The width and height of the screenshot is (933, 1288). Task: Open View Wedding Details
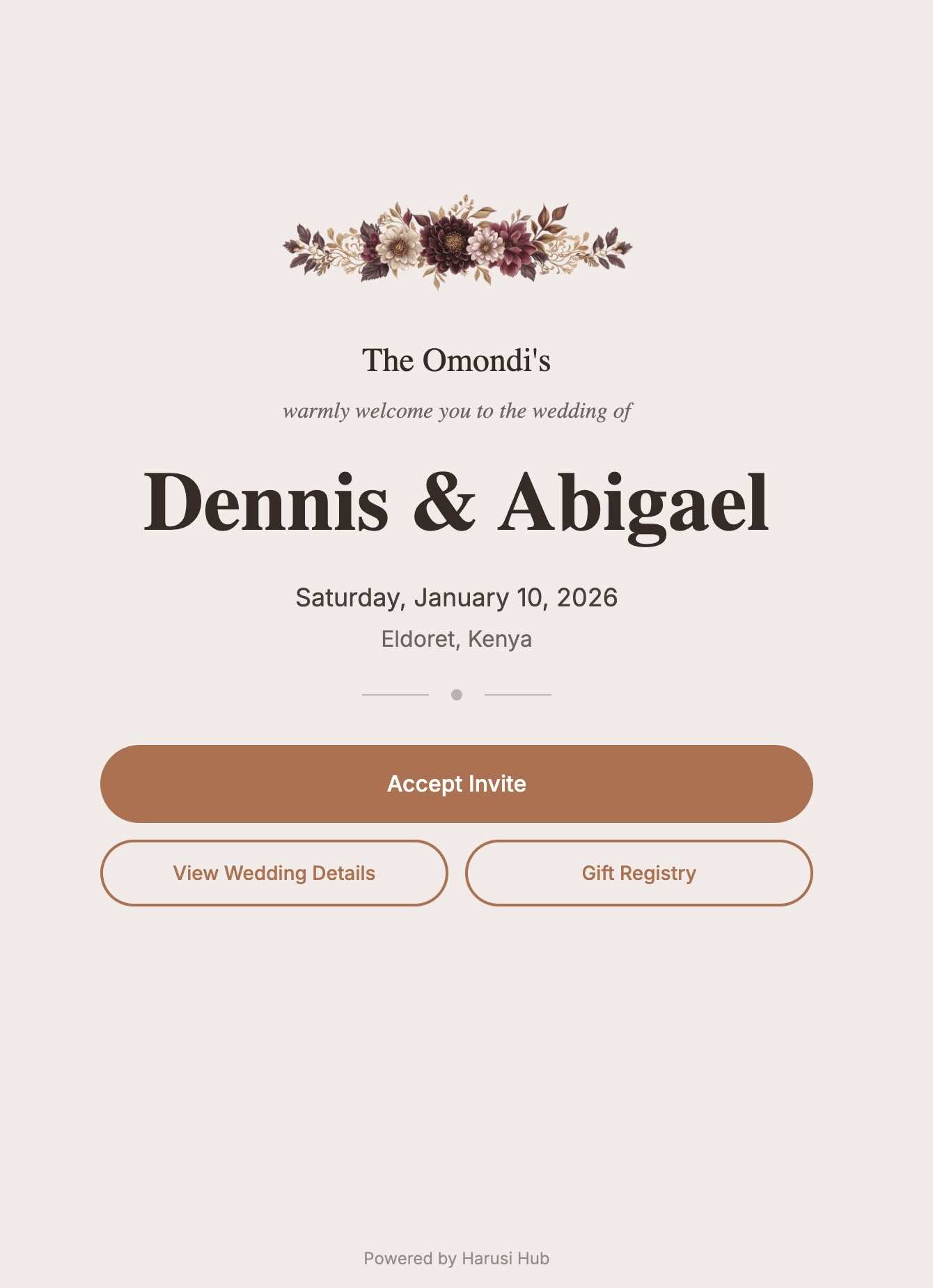coord(274,872)
